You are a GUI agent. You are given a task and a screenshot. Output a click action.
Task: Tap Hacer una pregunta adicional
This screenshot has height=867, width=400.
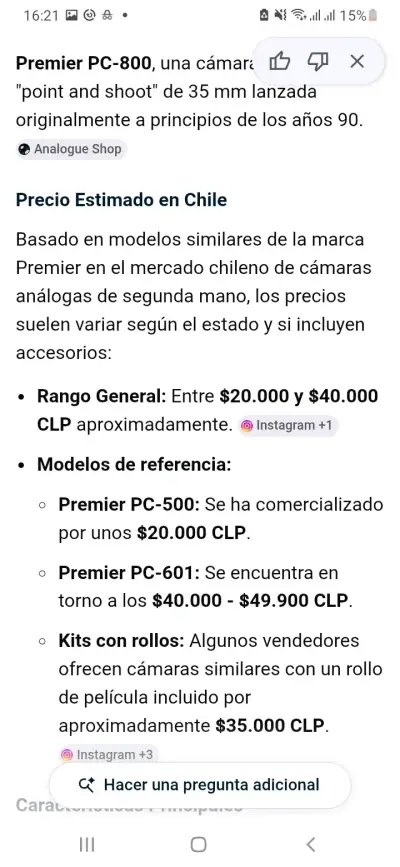coord(200,785)
